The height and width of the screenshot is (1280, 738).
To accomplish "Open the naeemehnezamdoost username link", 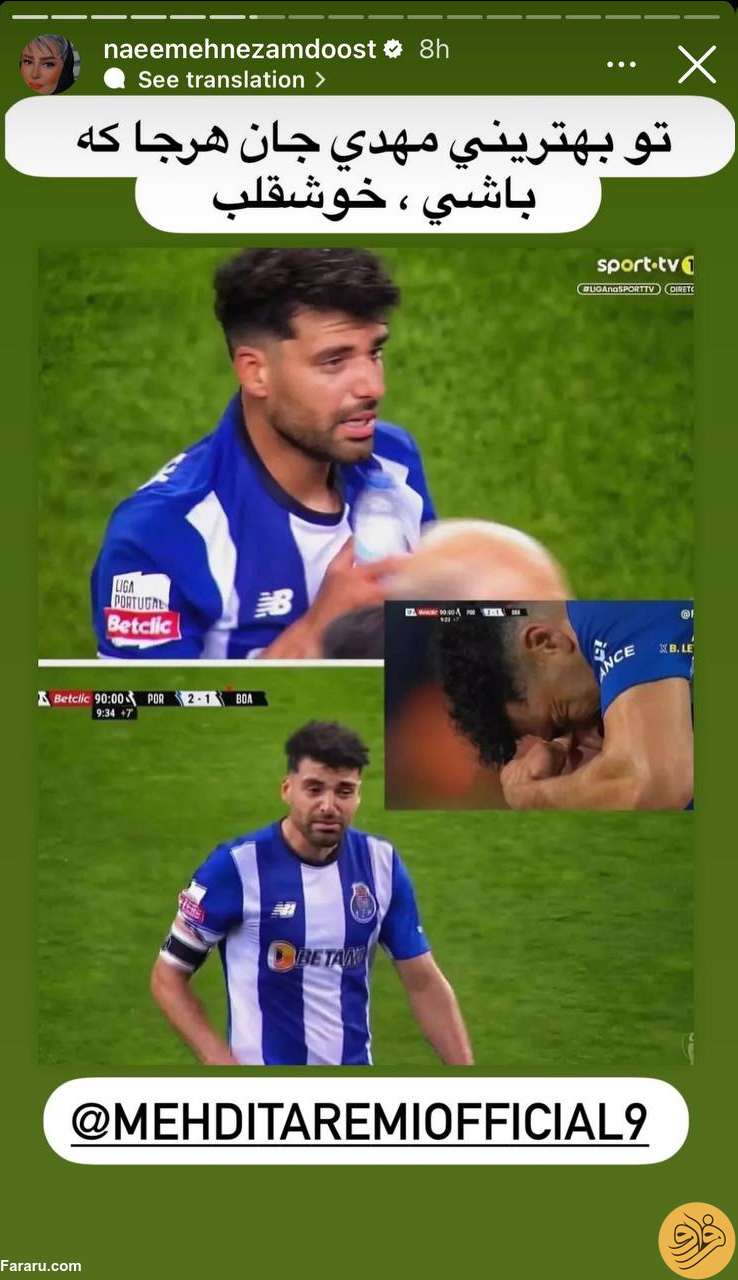I will pos(239,49).
